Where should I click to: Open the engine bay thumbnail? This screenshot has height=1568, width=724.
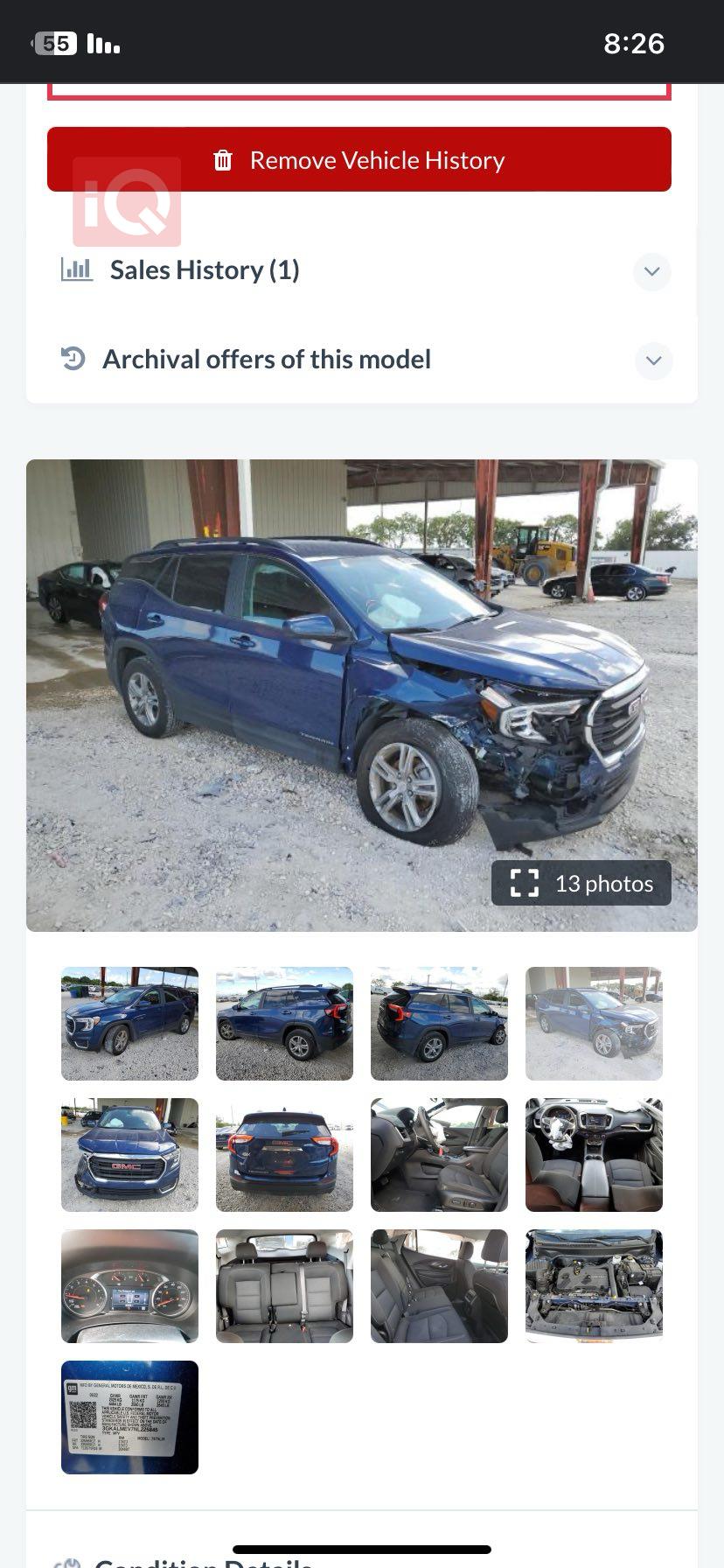coord(594,1285)
